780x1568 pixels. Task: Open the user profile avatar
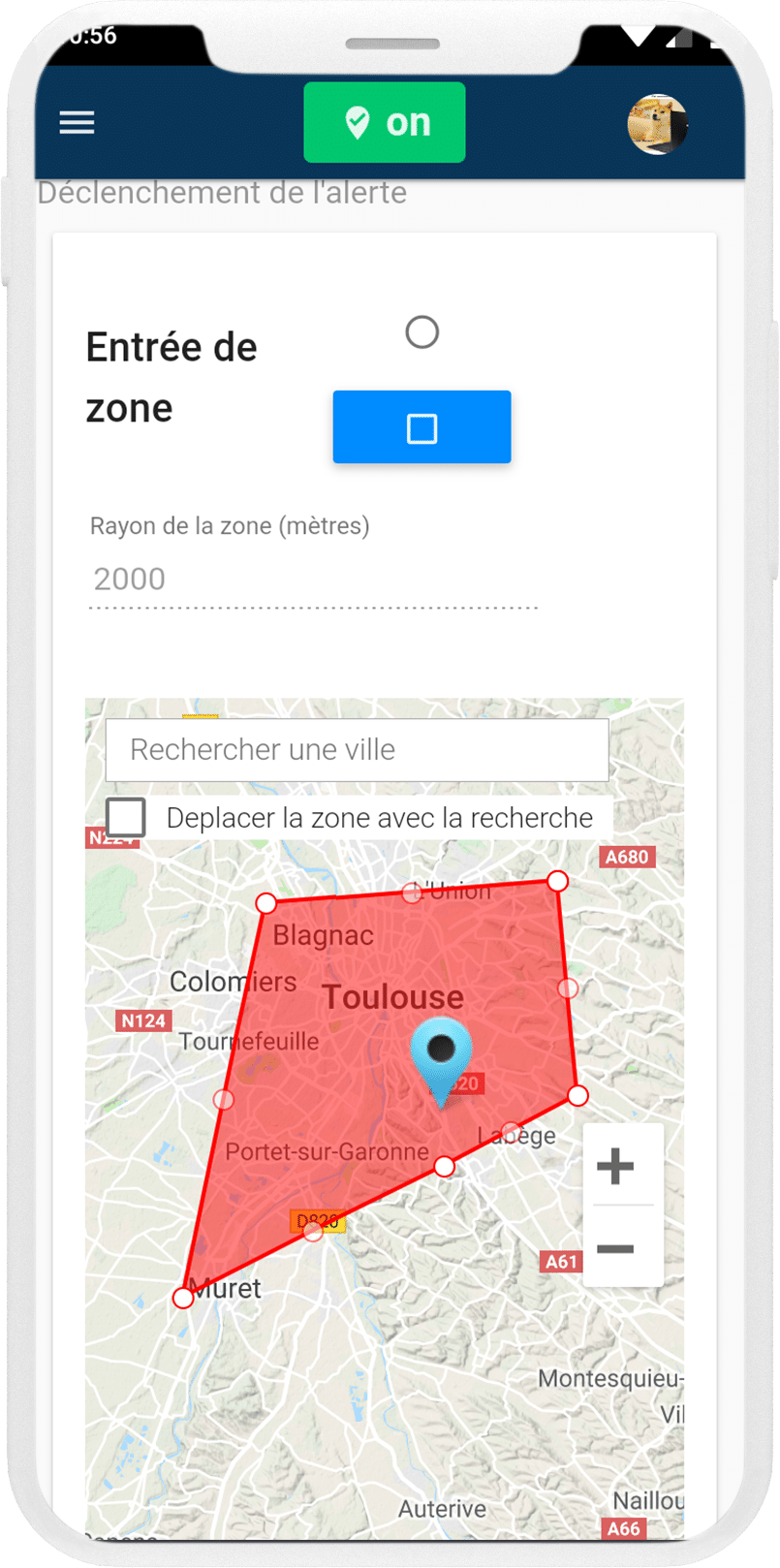[657, 124]
